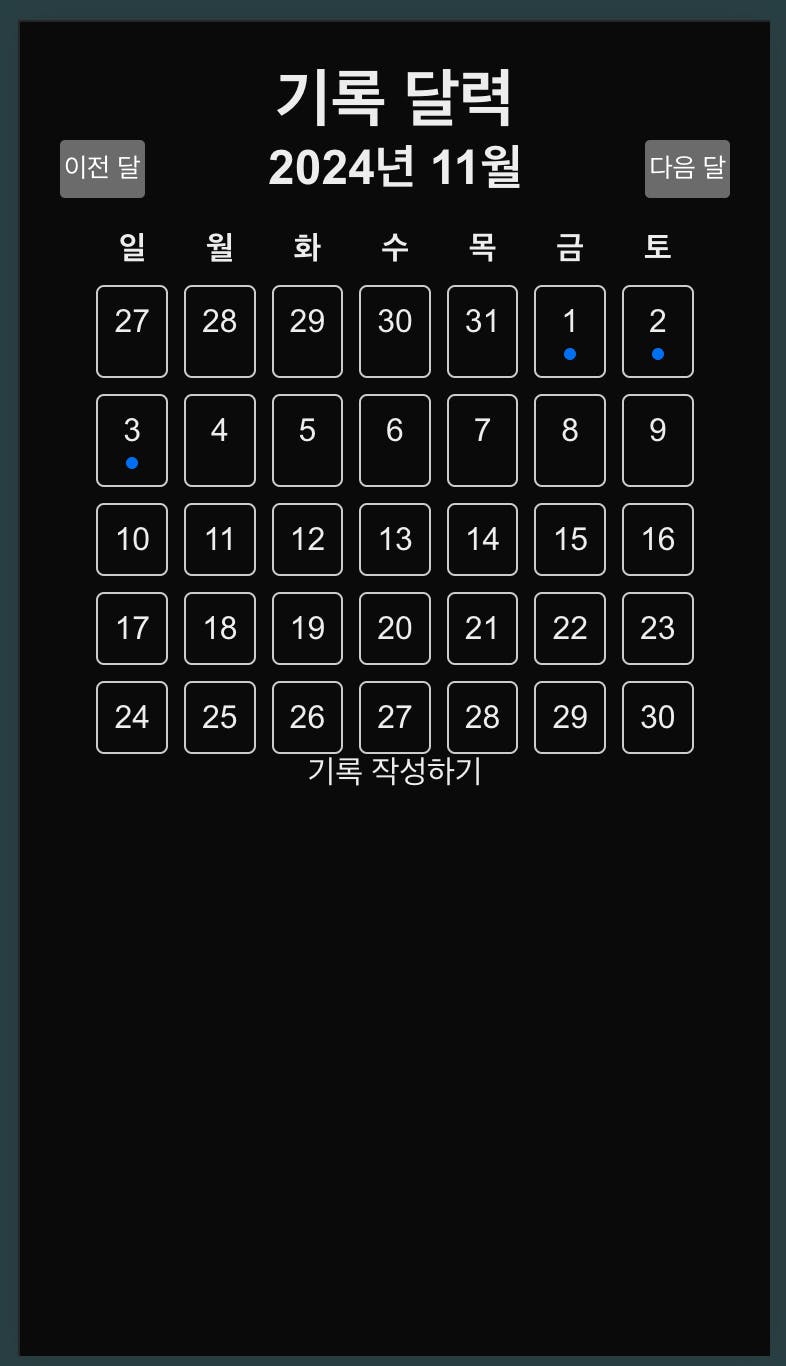Select date 8 in the calendar
The height and width of the screenshot is (1366, 786).
pos(570,440)
